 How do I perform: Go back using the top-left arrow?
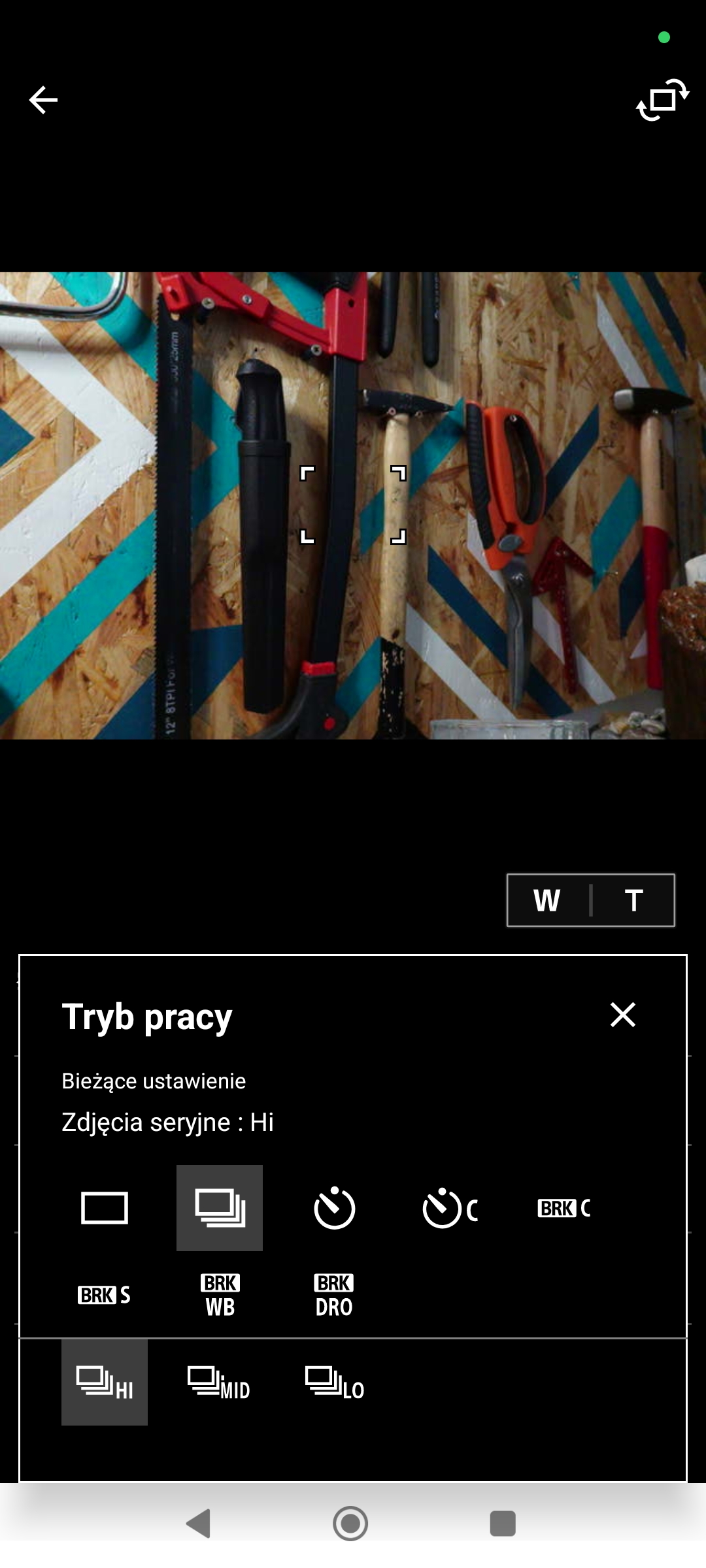[x=44, y=100]
